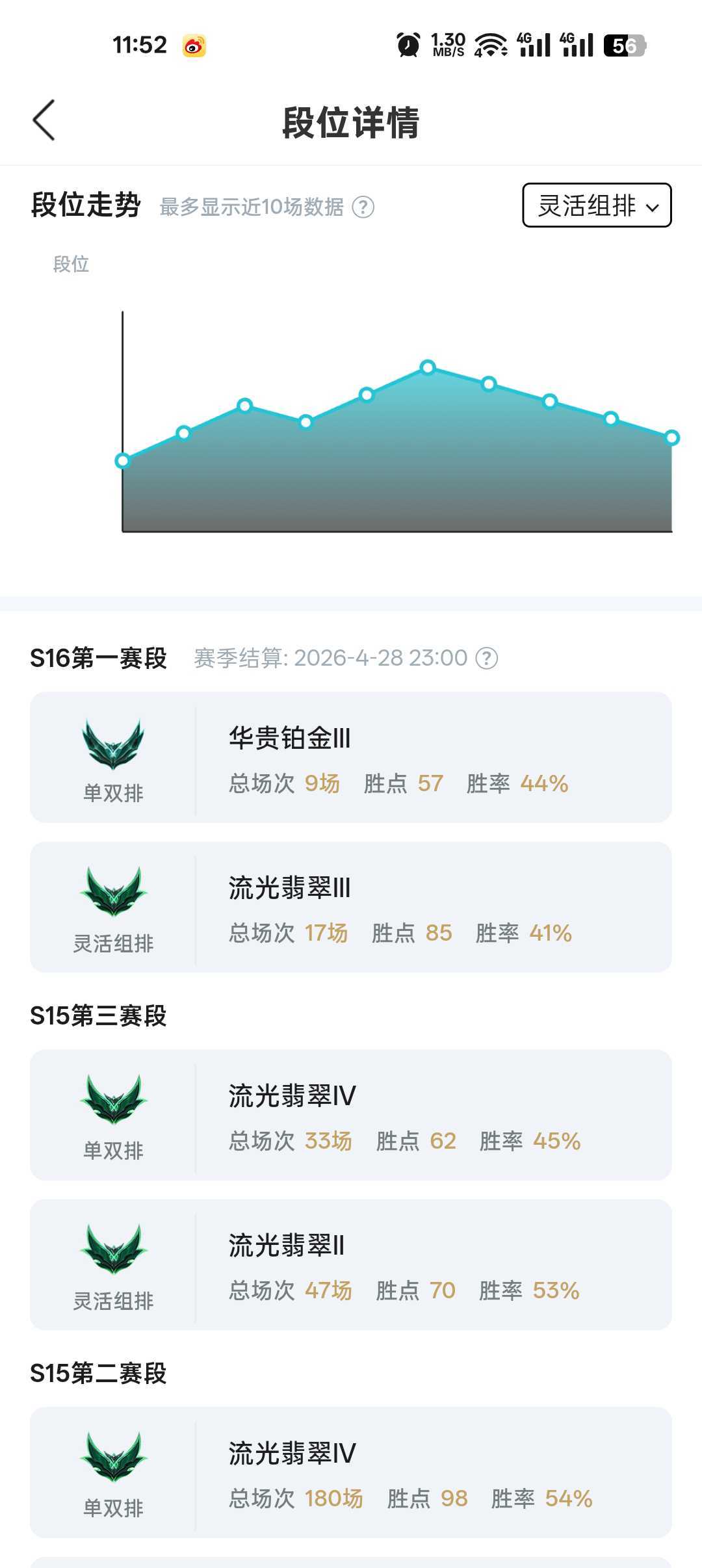
Task: Go back from the 段位详情 page
Action: click(x=44, y=120)
